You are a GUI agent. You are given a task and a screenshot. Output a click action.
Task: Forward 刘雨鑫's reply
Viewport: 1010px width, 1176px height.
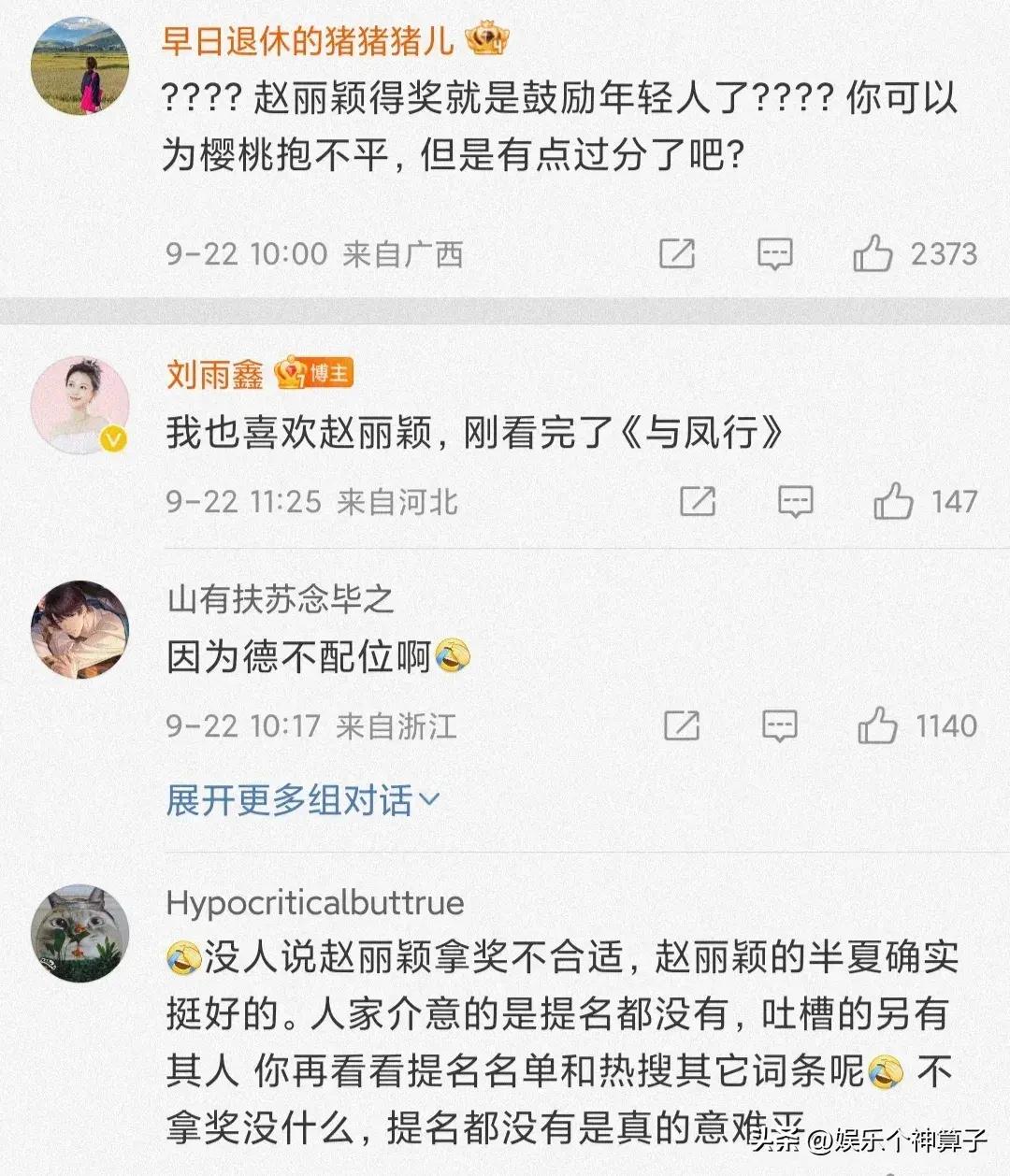click(x=698, y=502)
